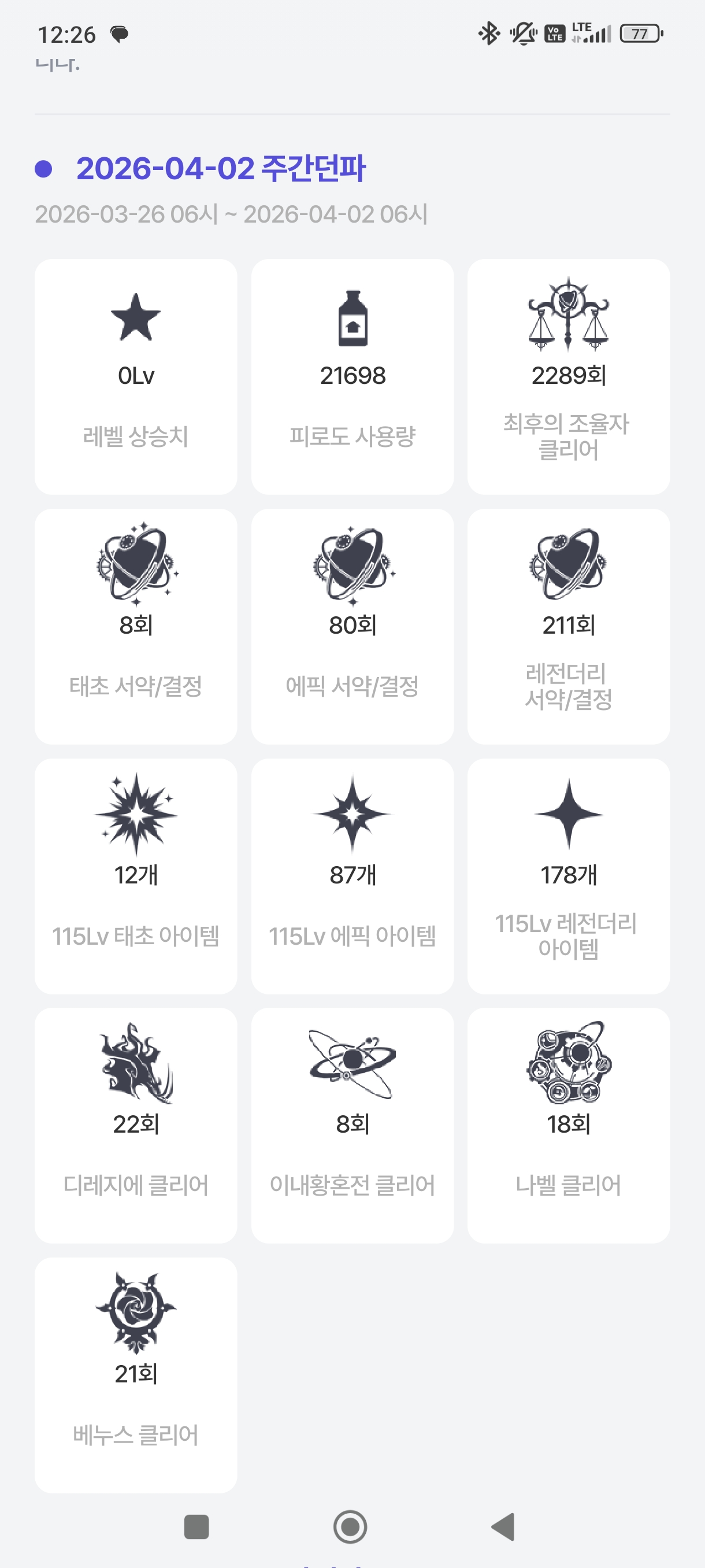The width and height of the screenshot is (705, 1568).
Task: Open the recent apps overview
Action: tap(196, 1526)
